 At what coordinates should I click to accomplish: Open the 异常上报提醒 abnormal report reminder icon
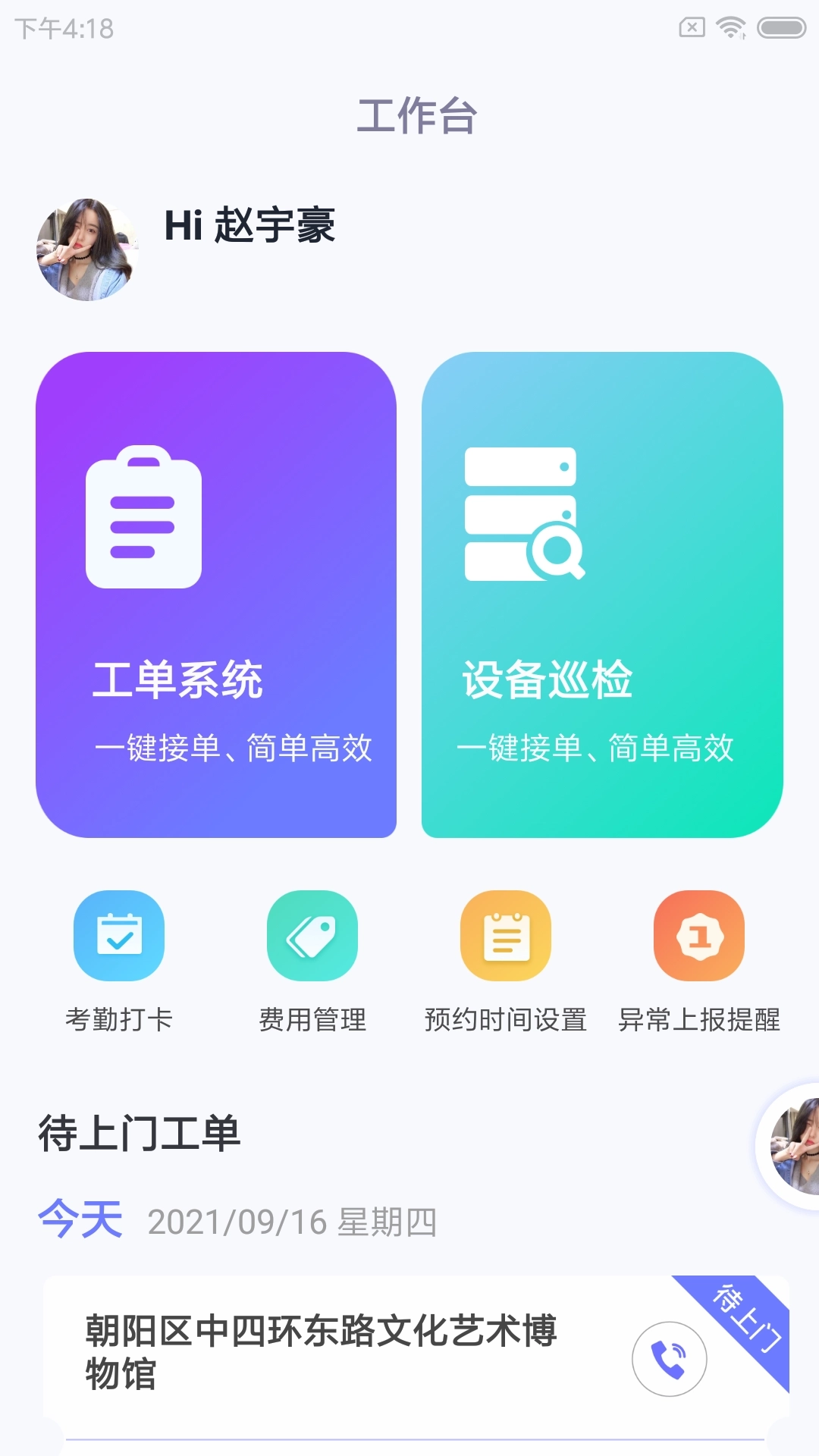pos(698,936)
